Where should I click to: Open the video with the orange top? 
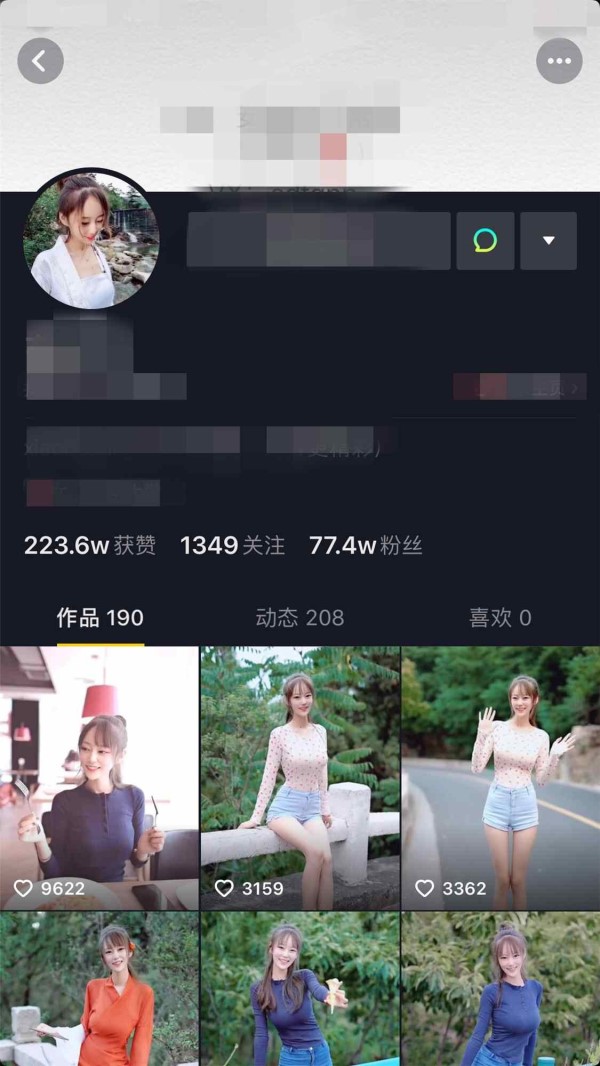[99, 989]
